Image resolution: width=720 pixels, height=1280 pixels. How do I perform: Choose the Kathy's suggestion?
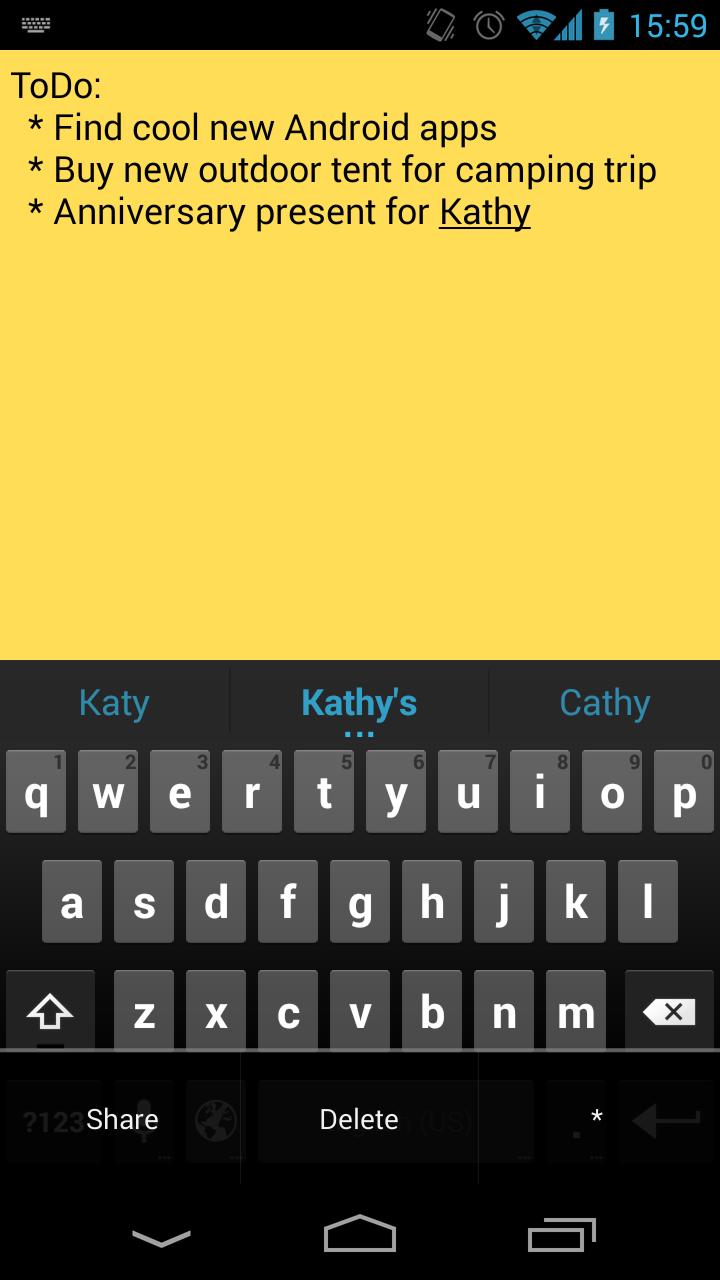(359, 703)
